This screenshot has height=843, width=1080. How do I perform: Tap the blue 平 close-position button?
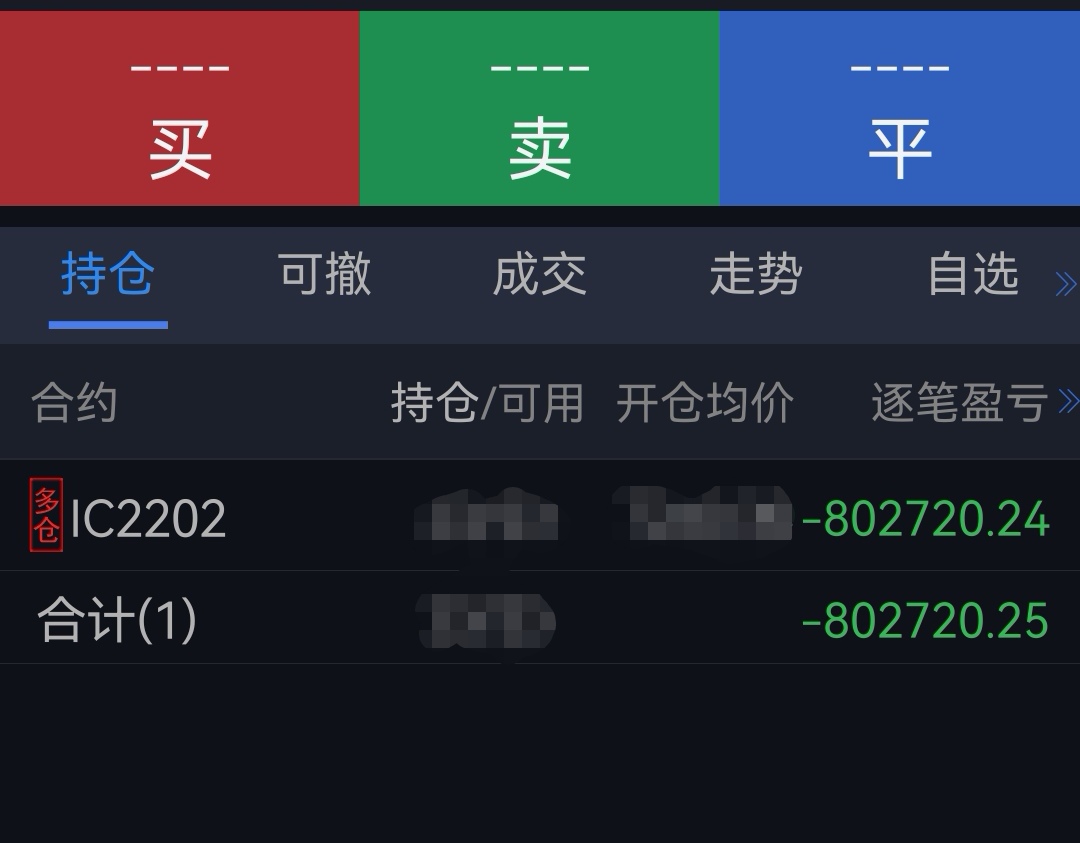[900, 108]
